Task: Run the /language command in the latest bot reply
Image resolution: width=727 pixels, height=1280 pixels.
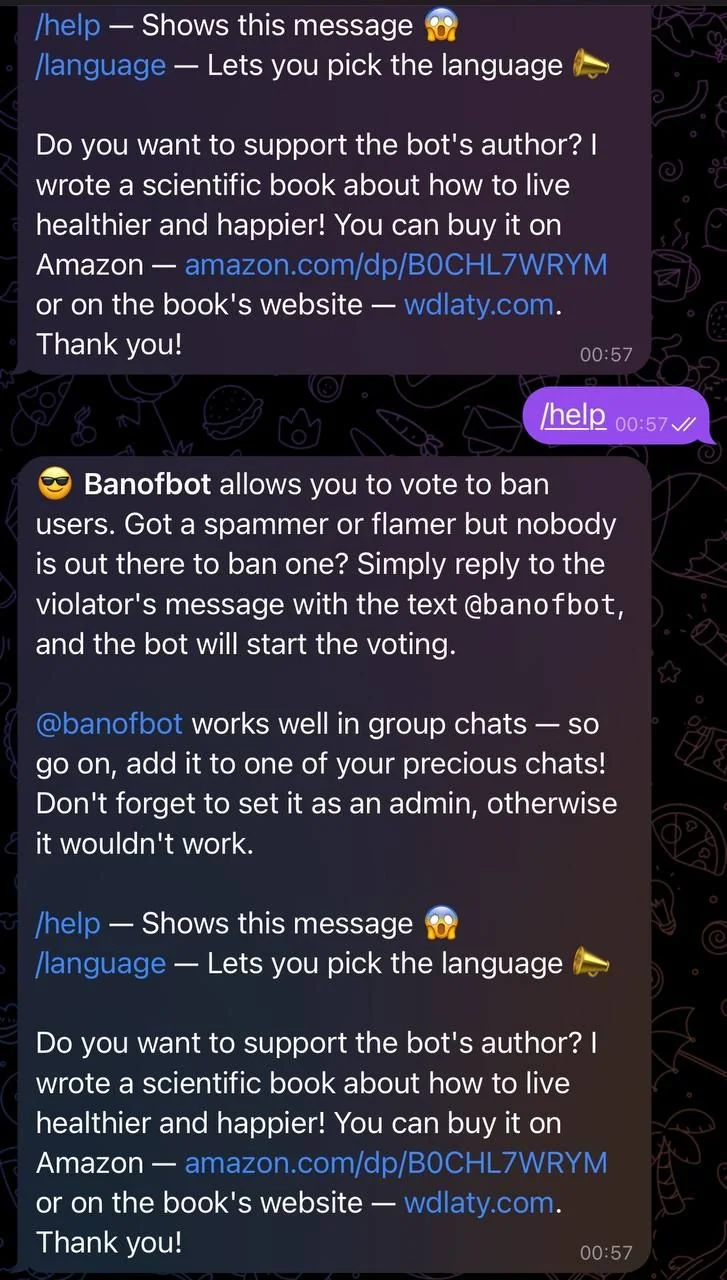Action: pyautogui.click(x=101, y=963)
